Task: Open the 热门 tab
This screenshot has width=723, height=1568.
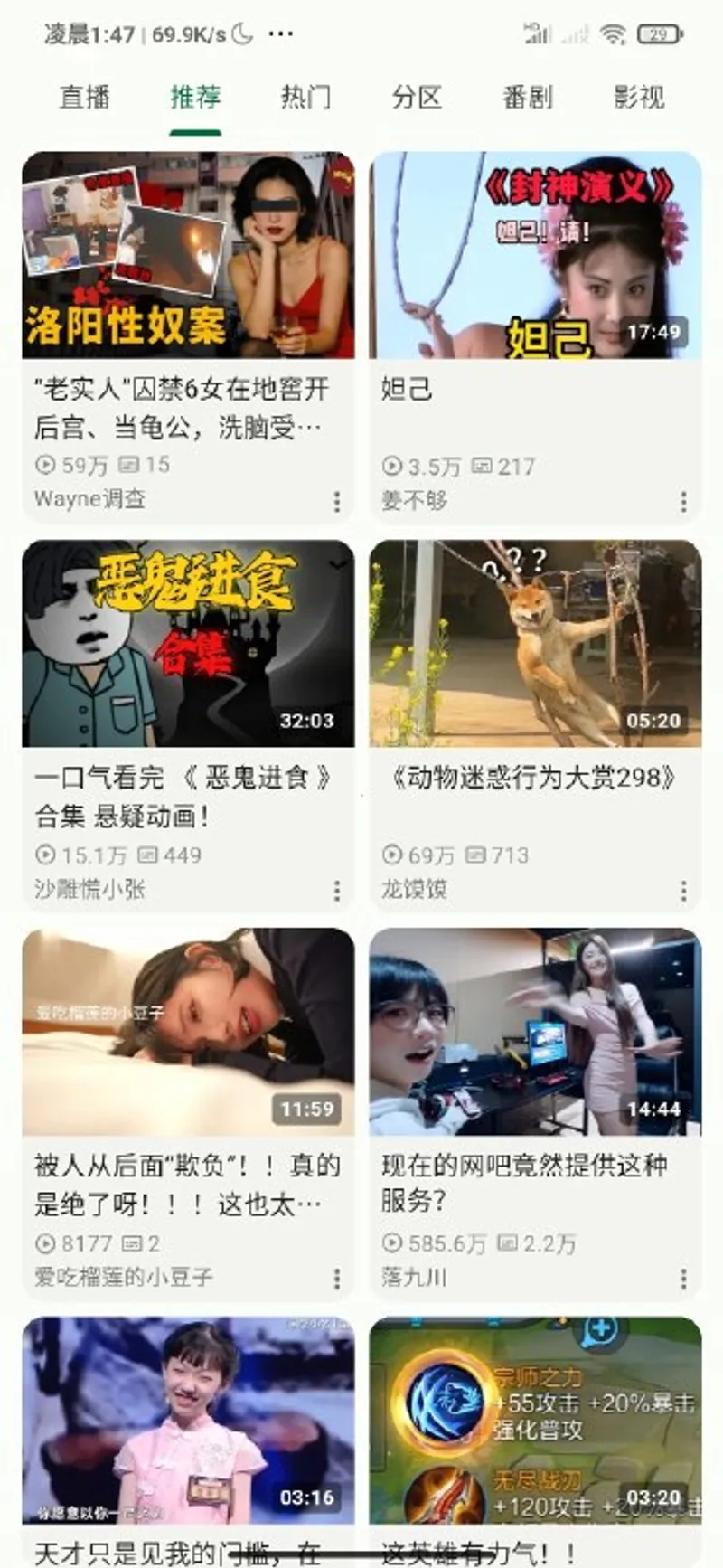Action: [305, 97]
